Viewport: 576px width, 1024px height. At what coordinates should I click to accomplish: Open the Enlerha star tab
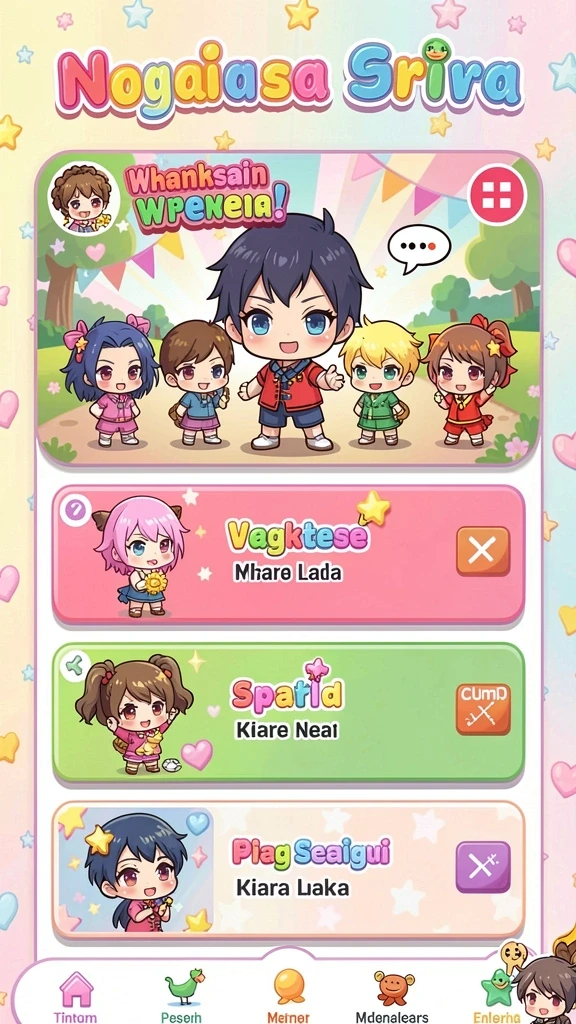coord(498,996)
